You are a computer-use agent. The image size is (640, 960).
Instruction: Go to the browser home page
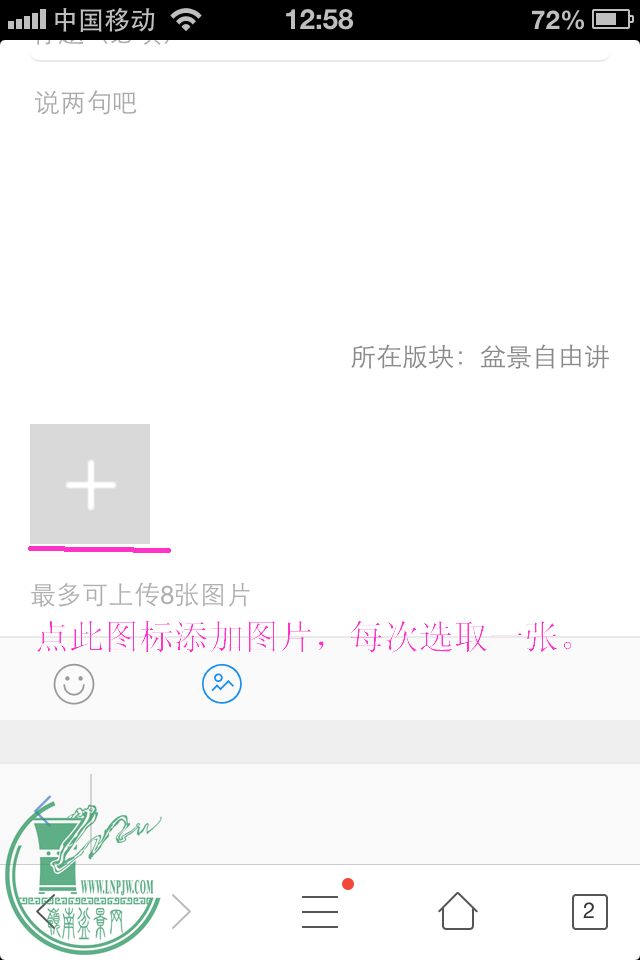(x=457, y=911)
